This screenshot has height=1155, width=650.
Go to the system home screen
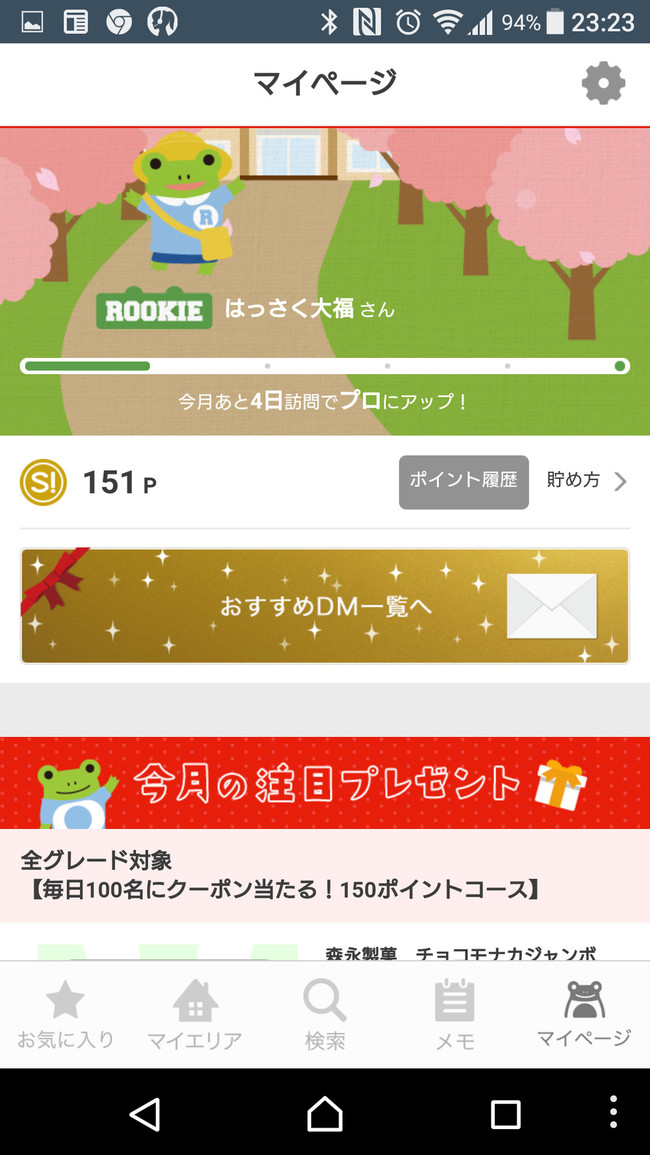pos(325,1113)
